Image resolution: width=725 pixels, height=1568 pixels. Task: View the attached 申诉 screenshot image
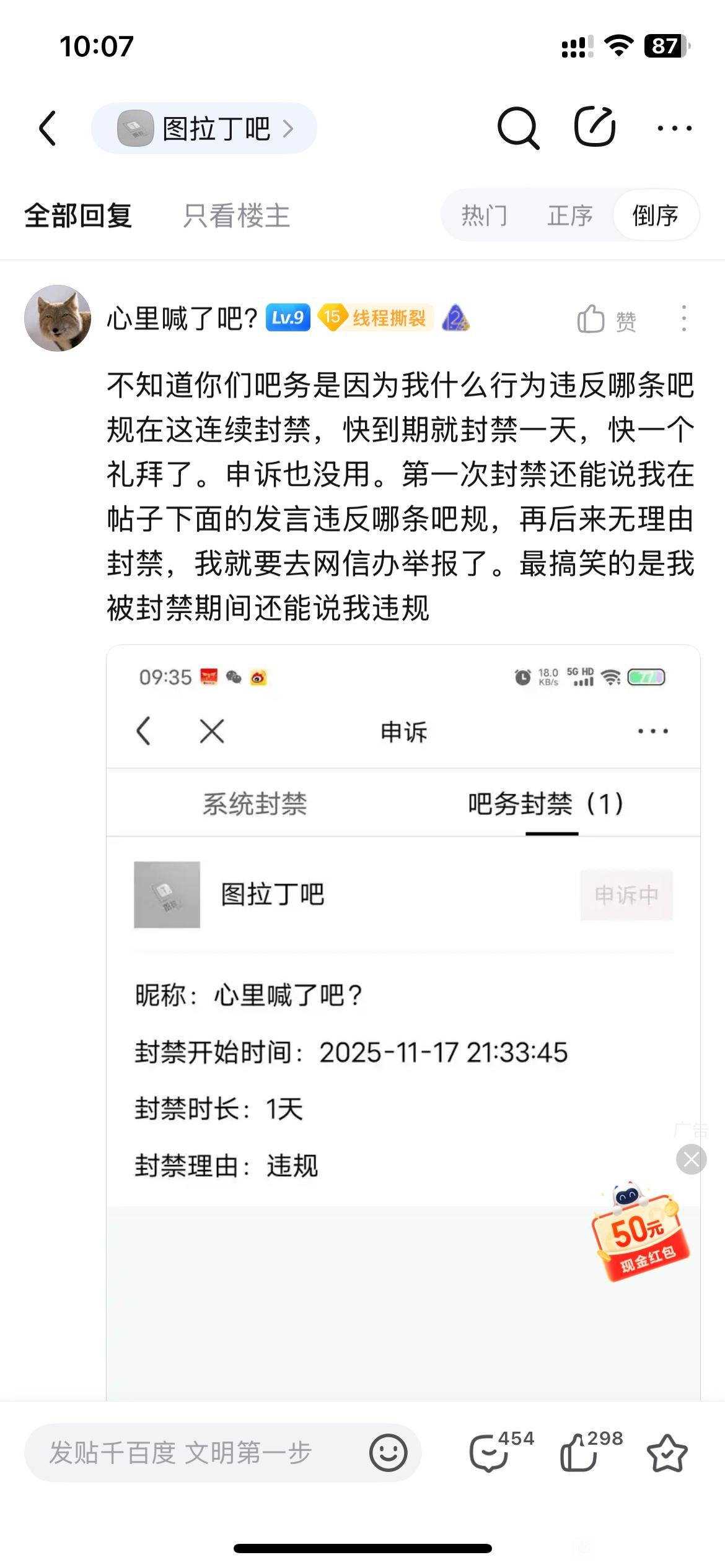[403, 991]
